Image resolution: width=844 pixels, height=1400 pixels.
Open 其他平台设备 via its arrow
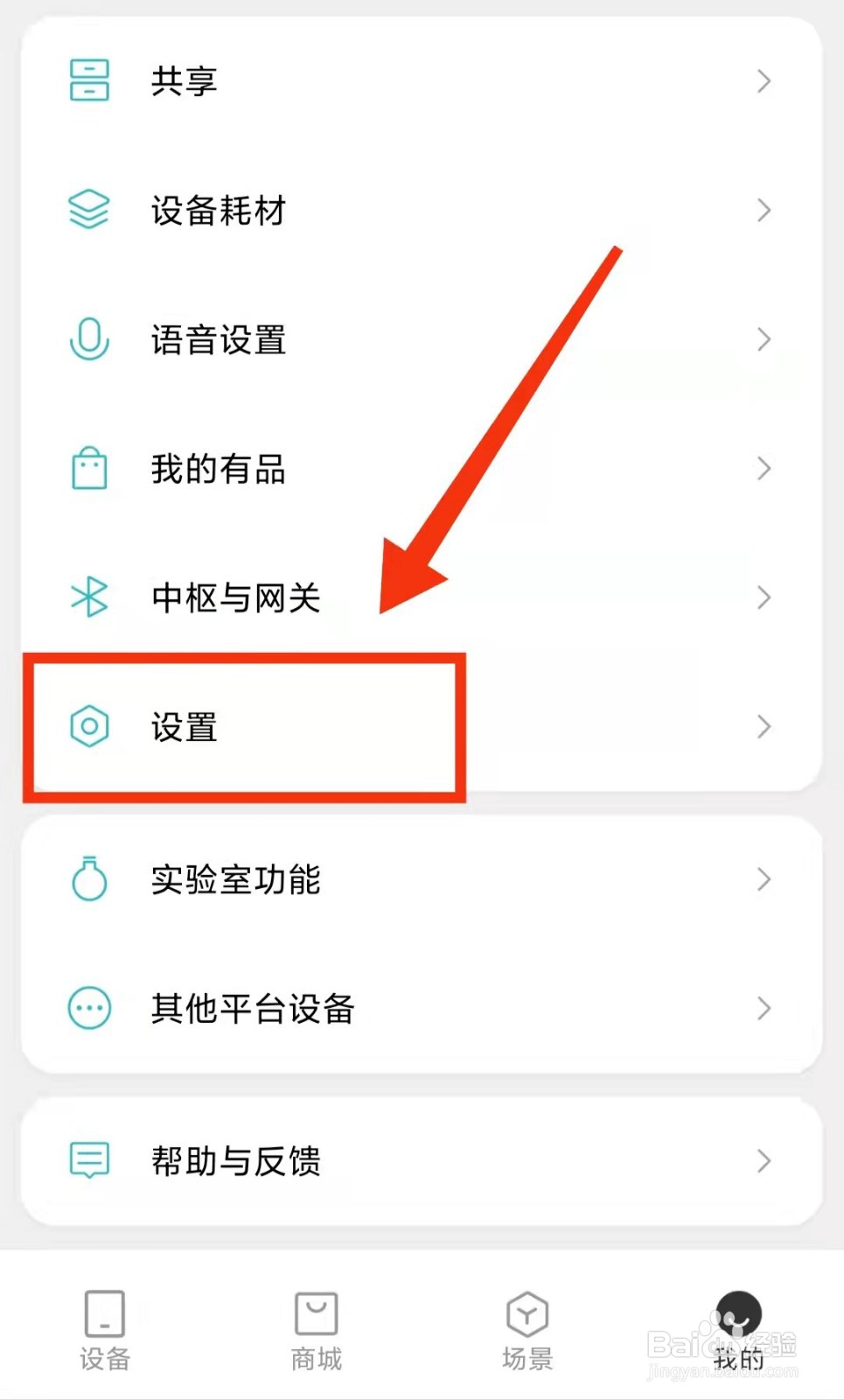pos(763,1009)
